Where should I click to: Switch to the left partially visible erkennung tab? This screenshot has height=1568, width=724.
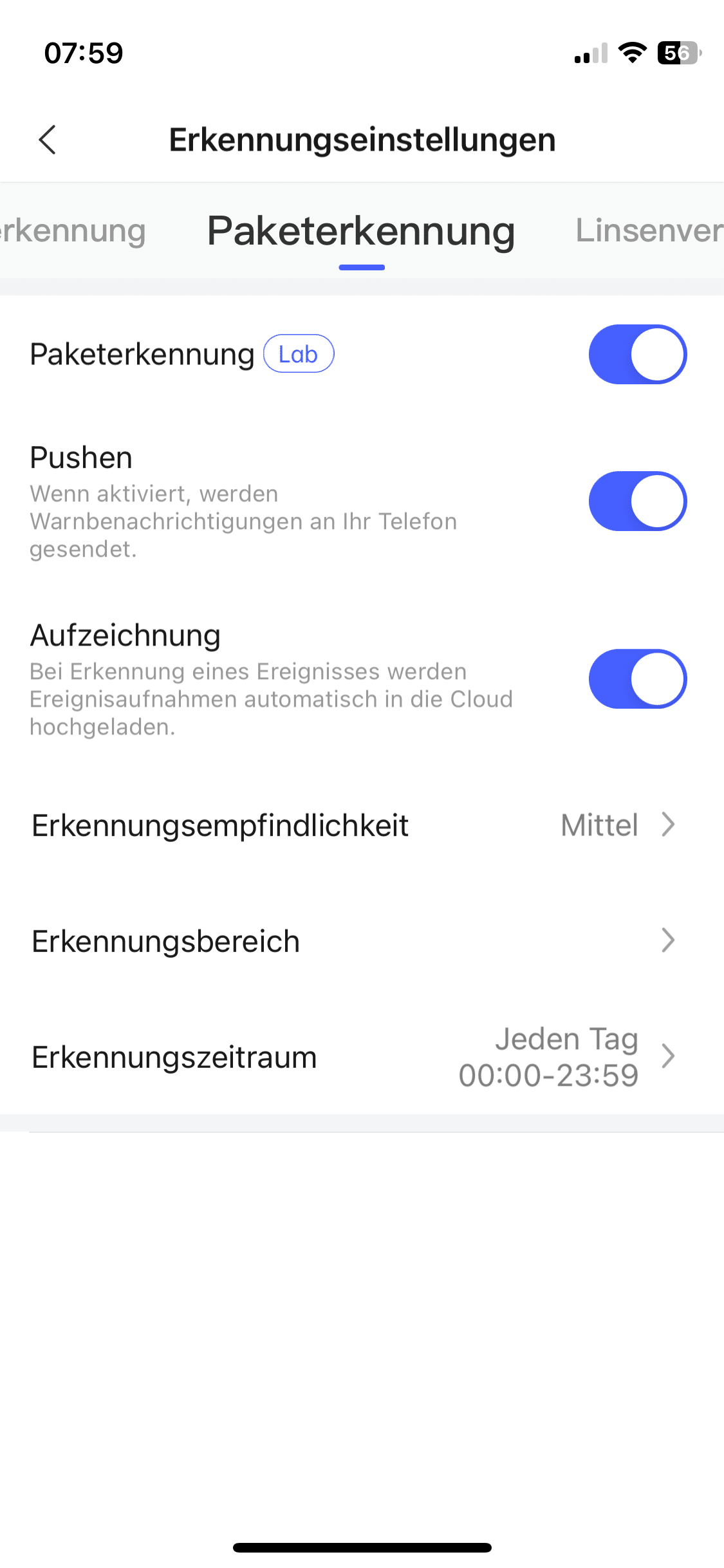click(72, 231)
